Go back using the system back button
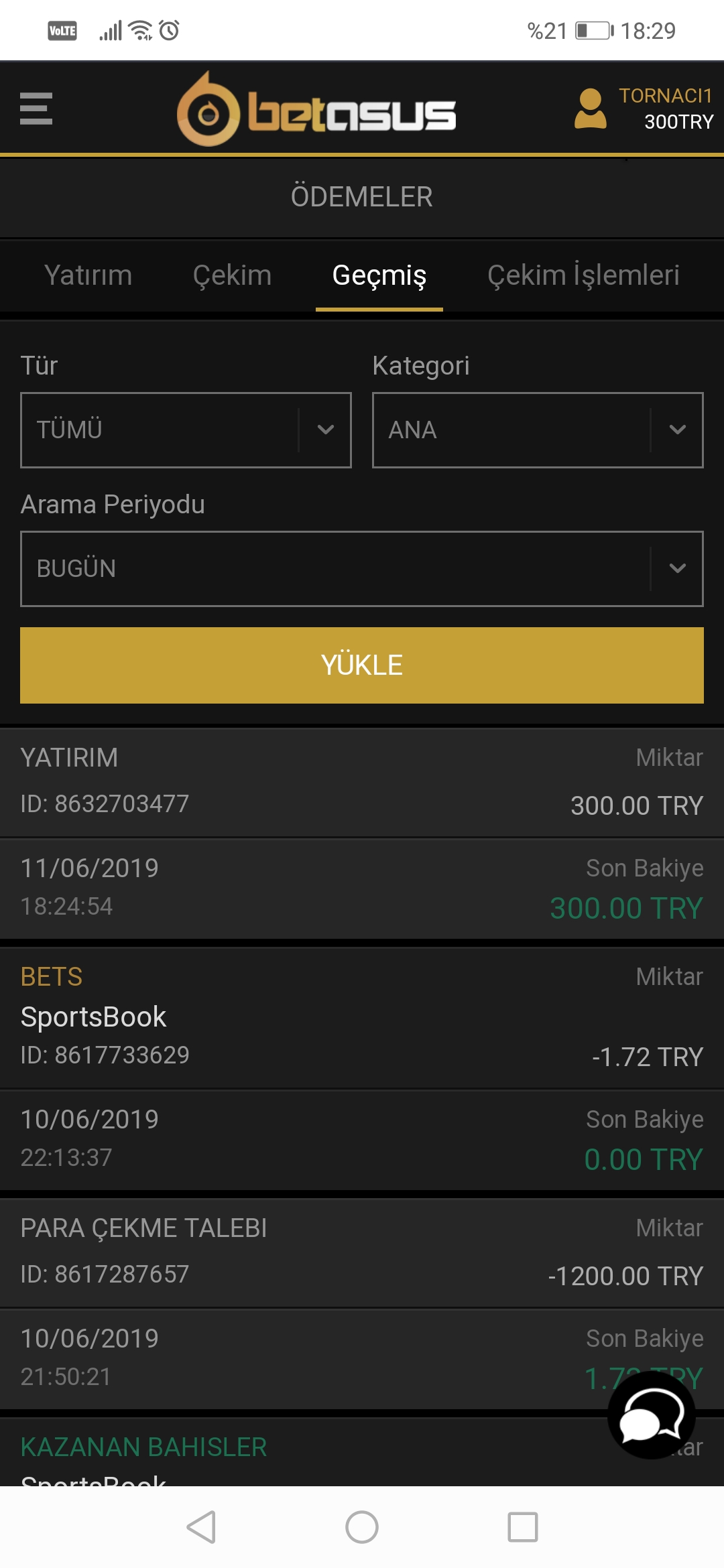This screenshot has height=1568, width=724. 201,1527
